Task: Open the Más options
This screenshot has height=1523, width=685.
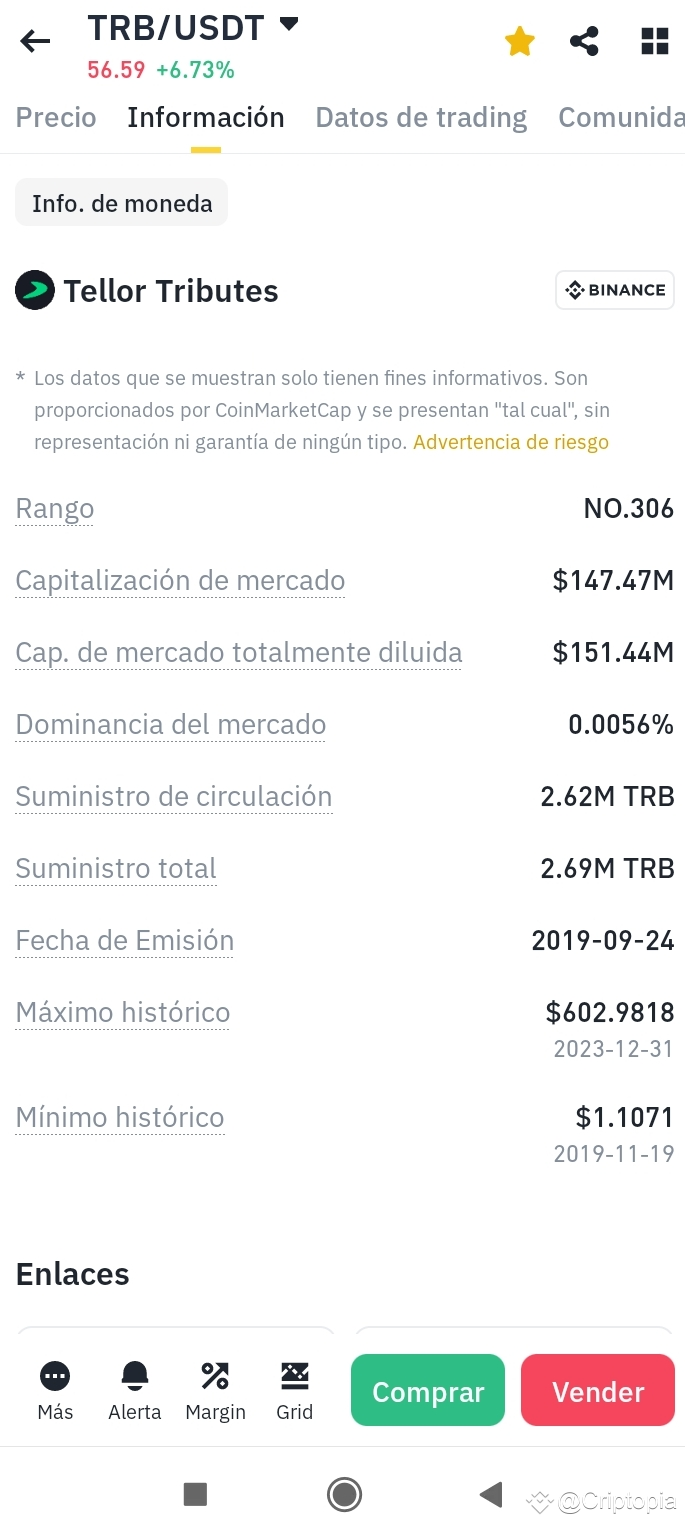Action: click(55, 1390)
